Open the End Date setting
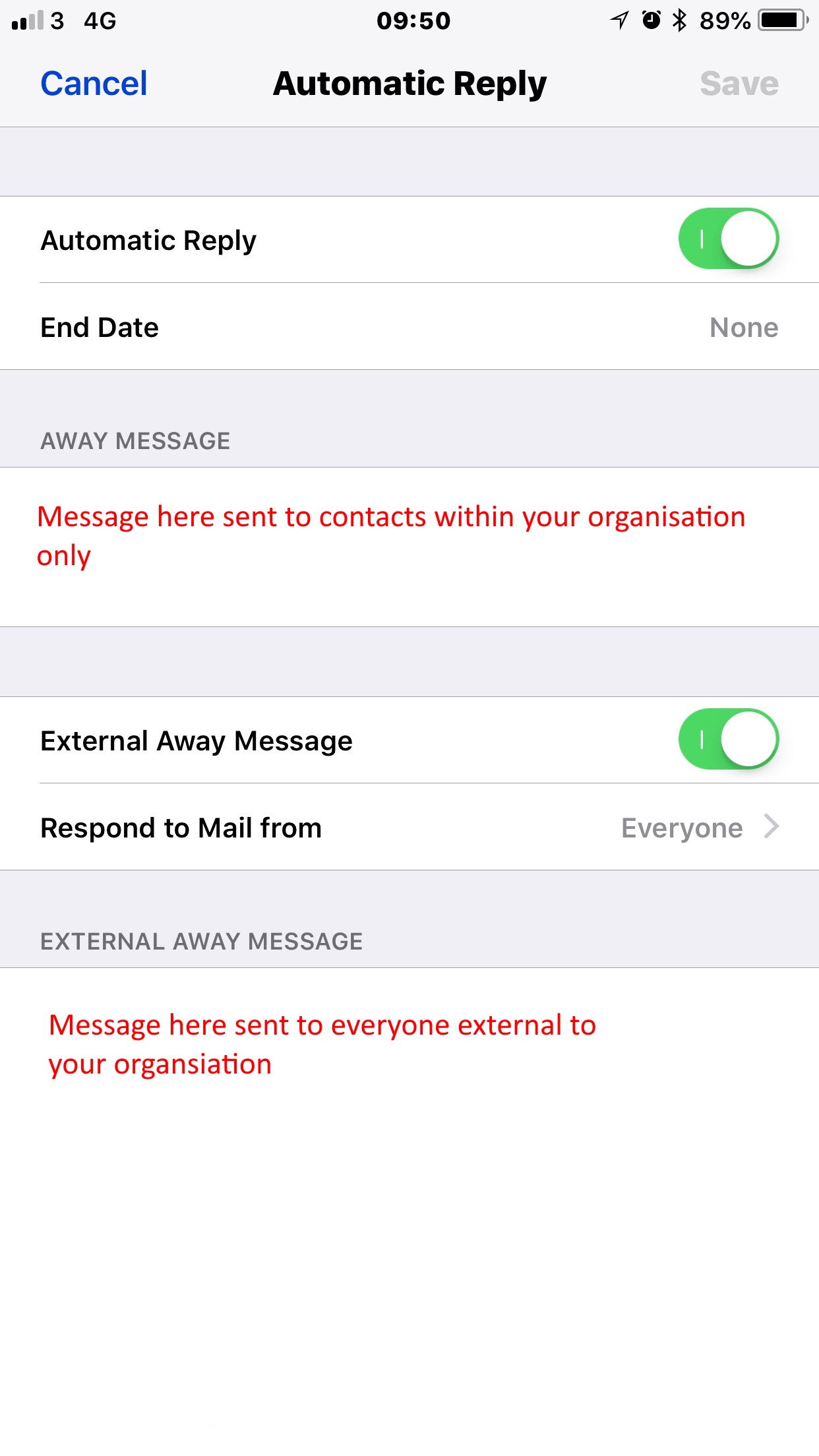This screenshot has height=1456, width=819. point(409,327)
